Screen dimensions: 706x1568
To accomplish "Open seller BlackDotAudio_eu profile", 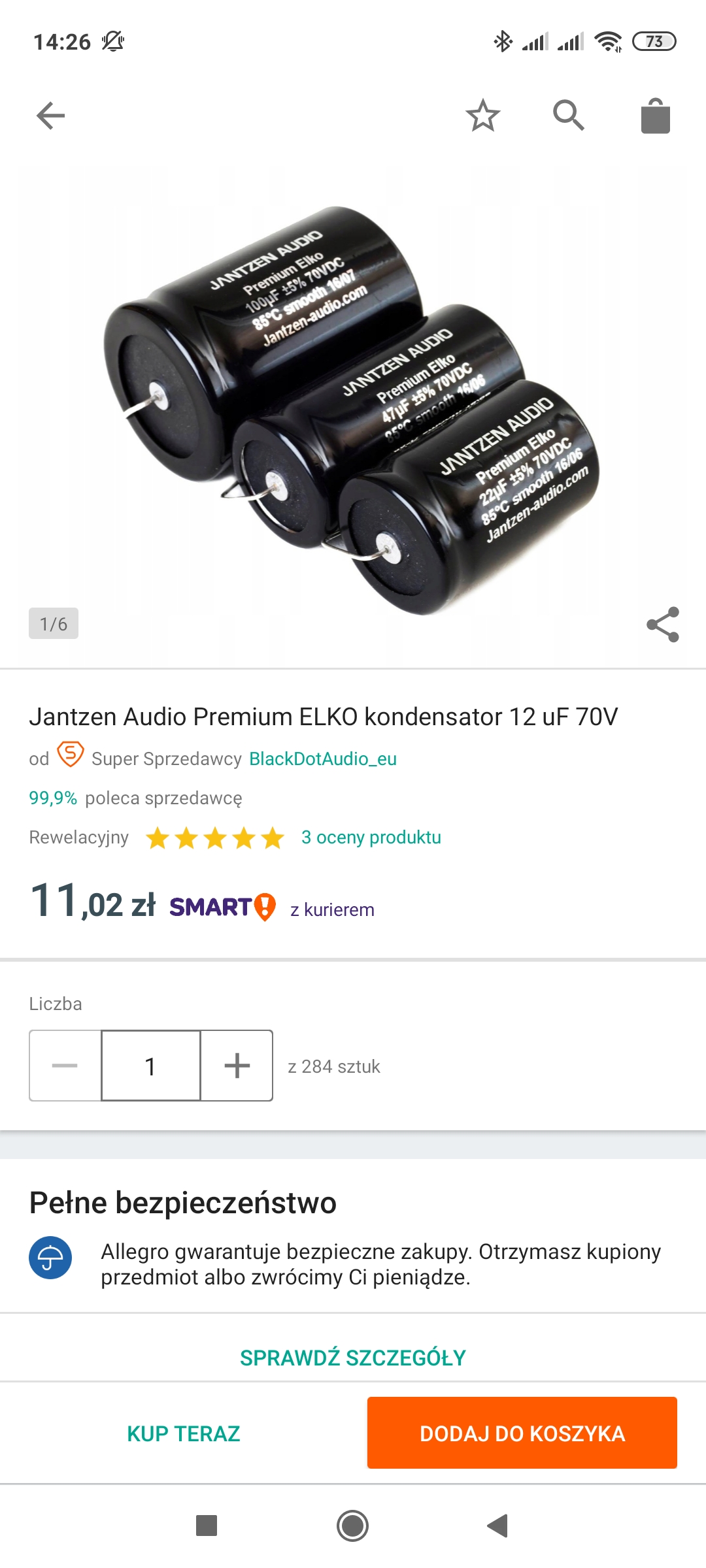I will [323, 759].
